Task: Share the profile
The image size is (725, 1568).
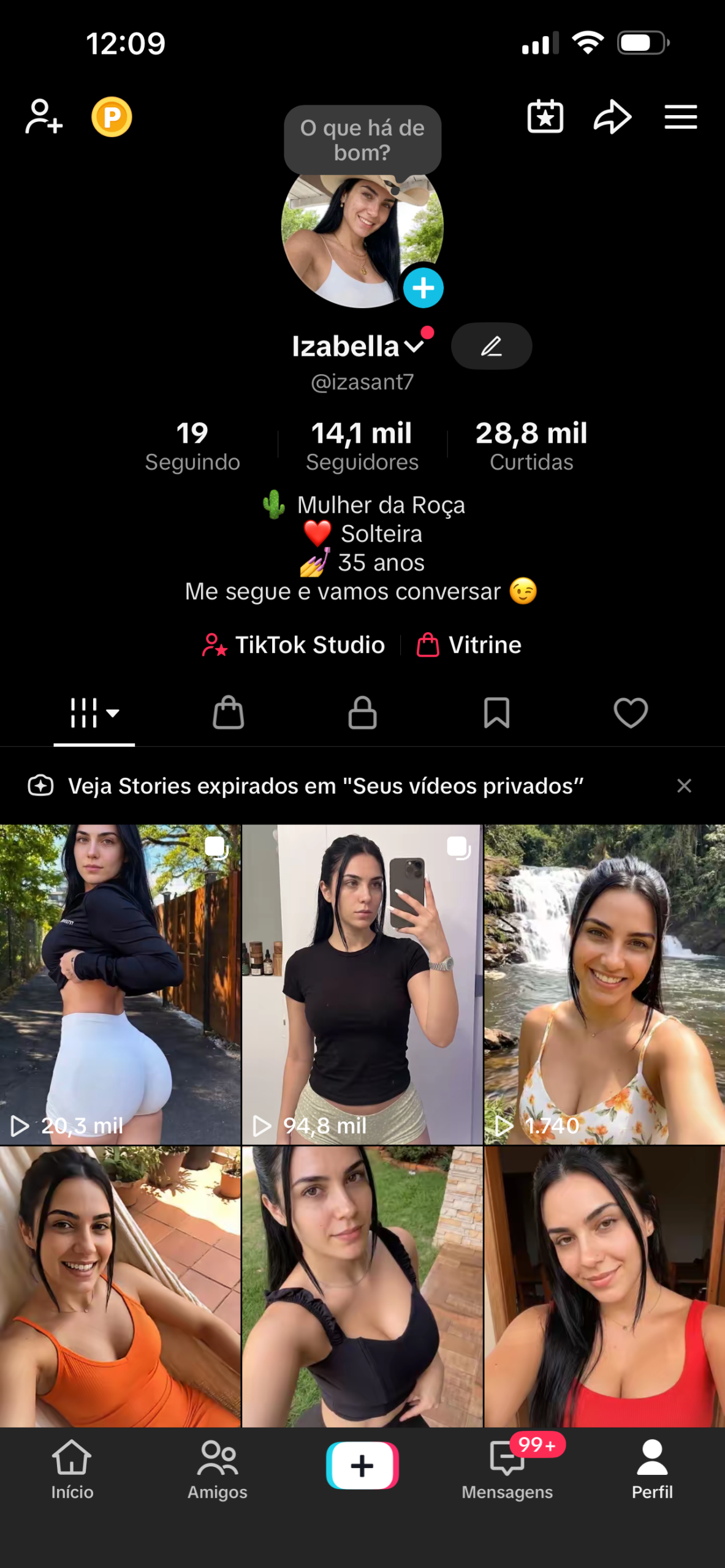Action: click(x=612, y=116)
